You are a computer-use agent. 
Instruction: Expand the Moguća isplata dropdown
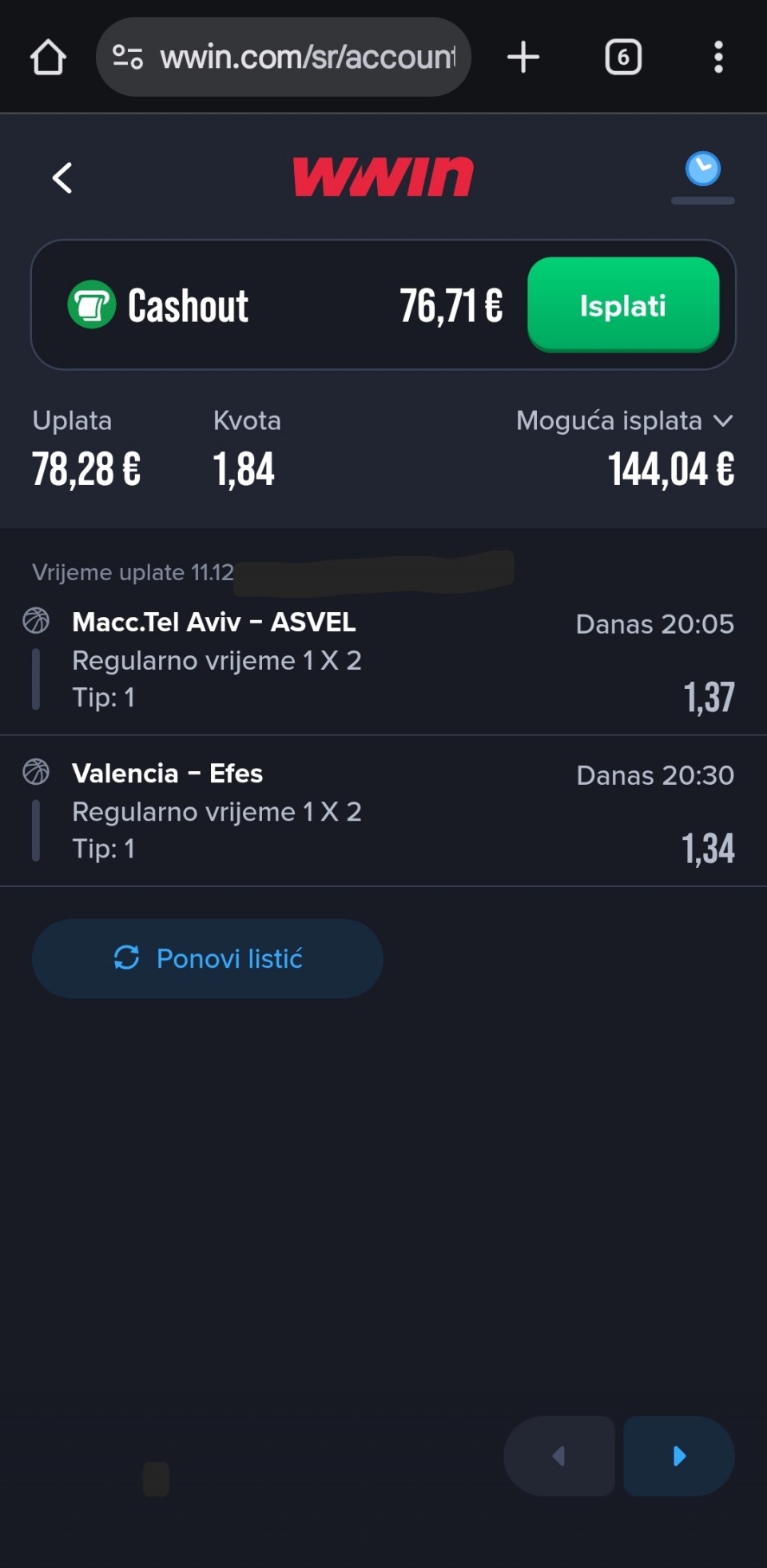[x=722, y=421]
